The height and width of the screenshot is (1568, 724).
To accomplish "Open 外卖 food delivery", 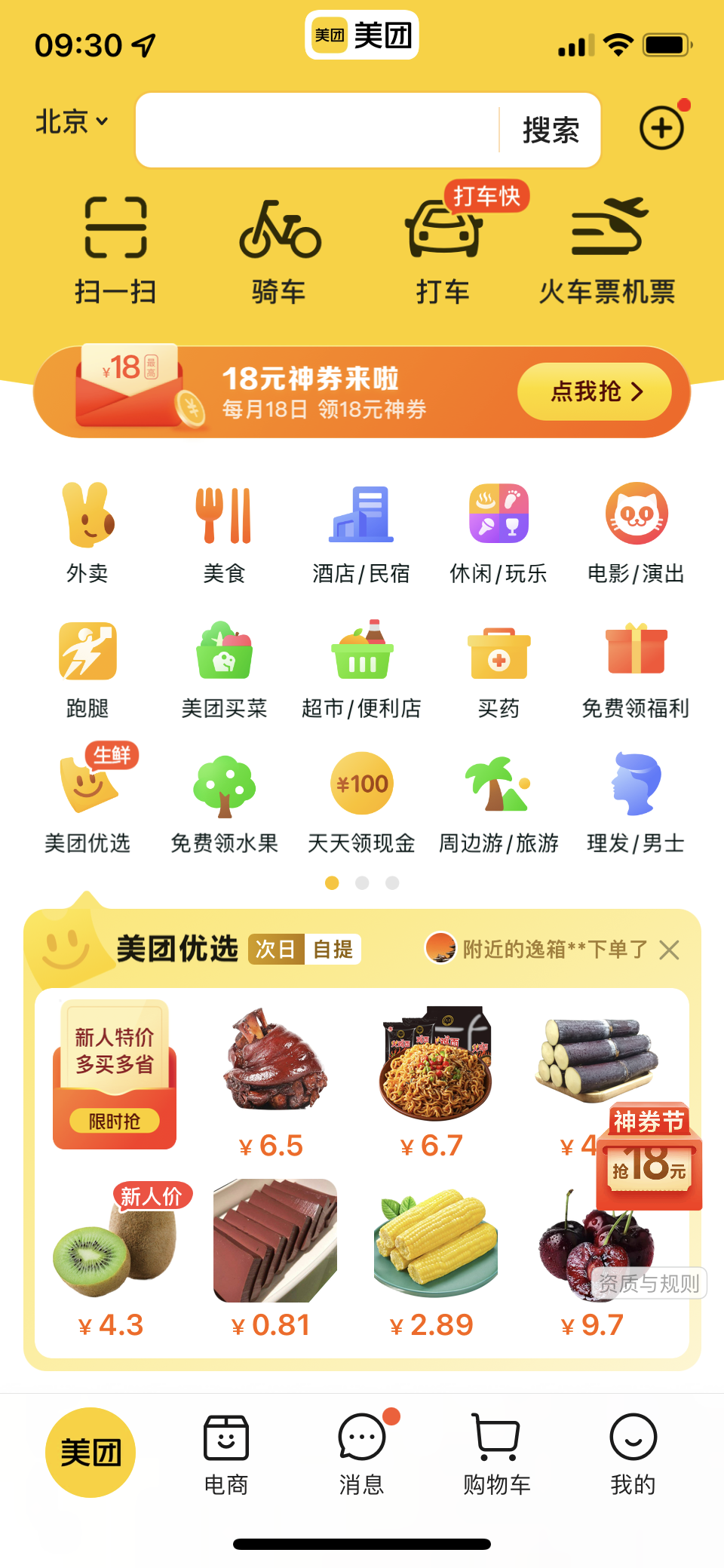I will click(x=87, y=533).
